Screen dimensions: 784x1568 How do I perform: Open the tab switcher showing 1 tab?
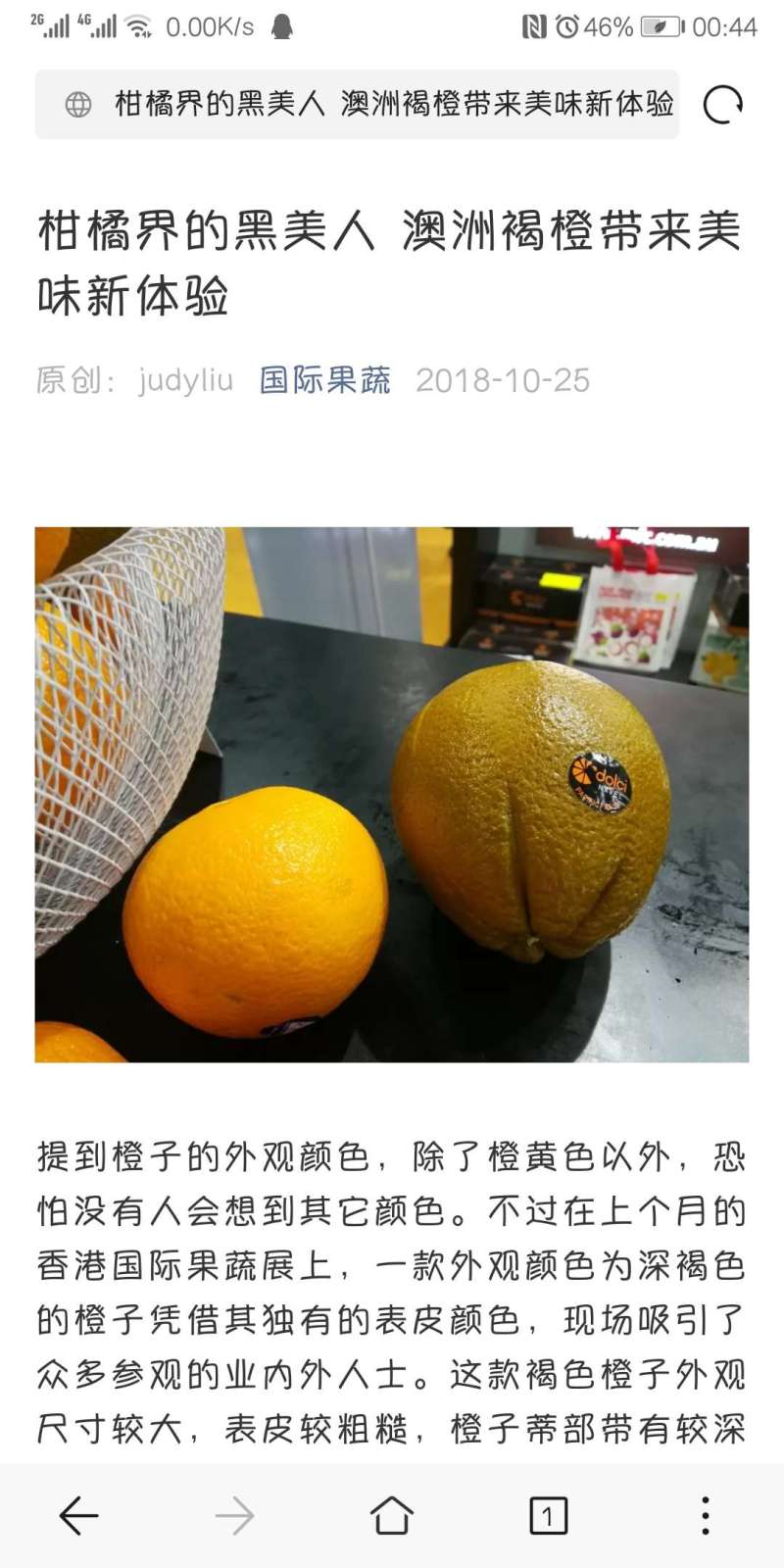click(548, 1516)
